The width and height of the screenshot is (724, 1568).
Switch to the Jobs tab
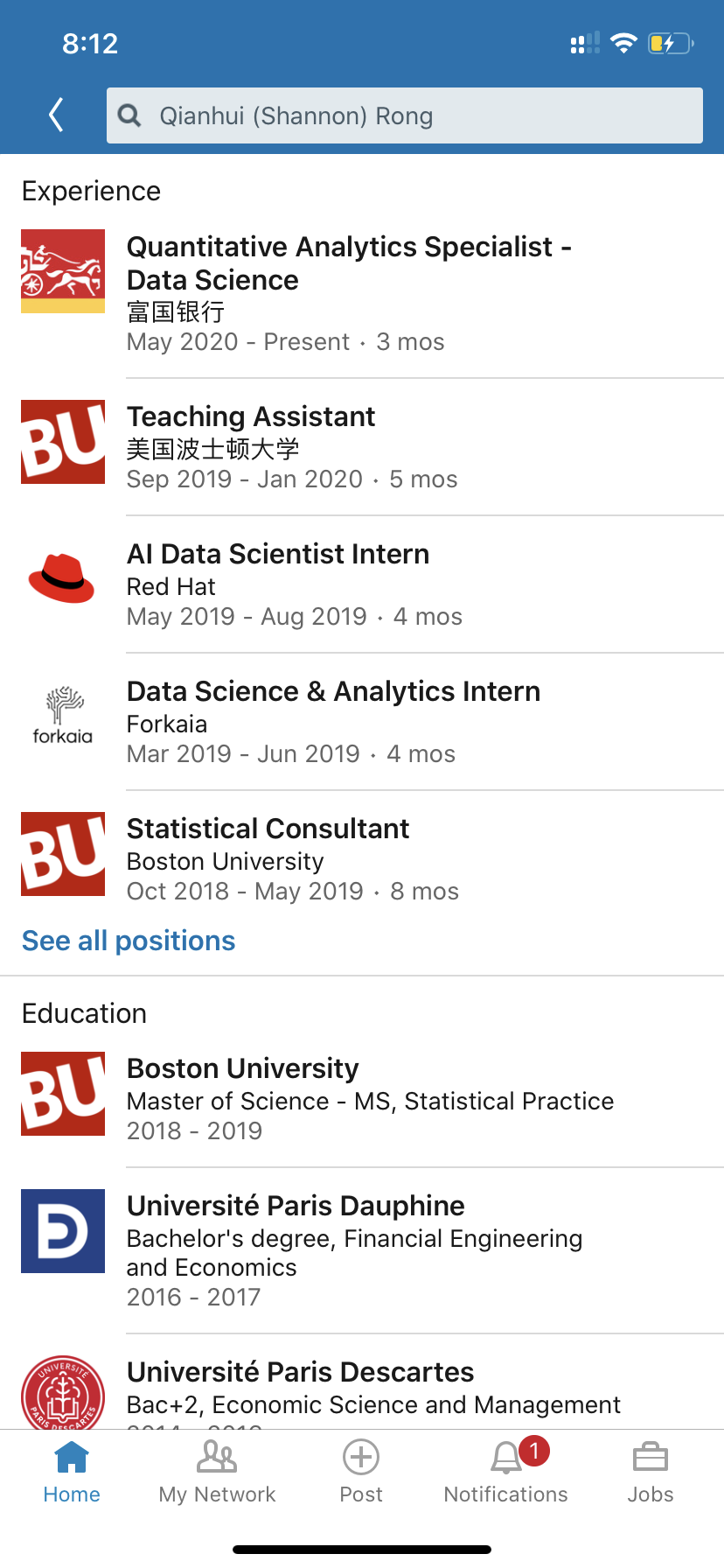point(651,1472)
